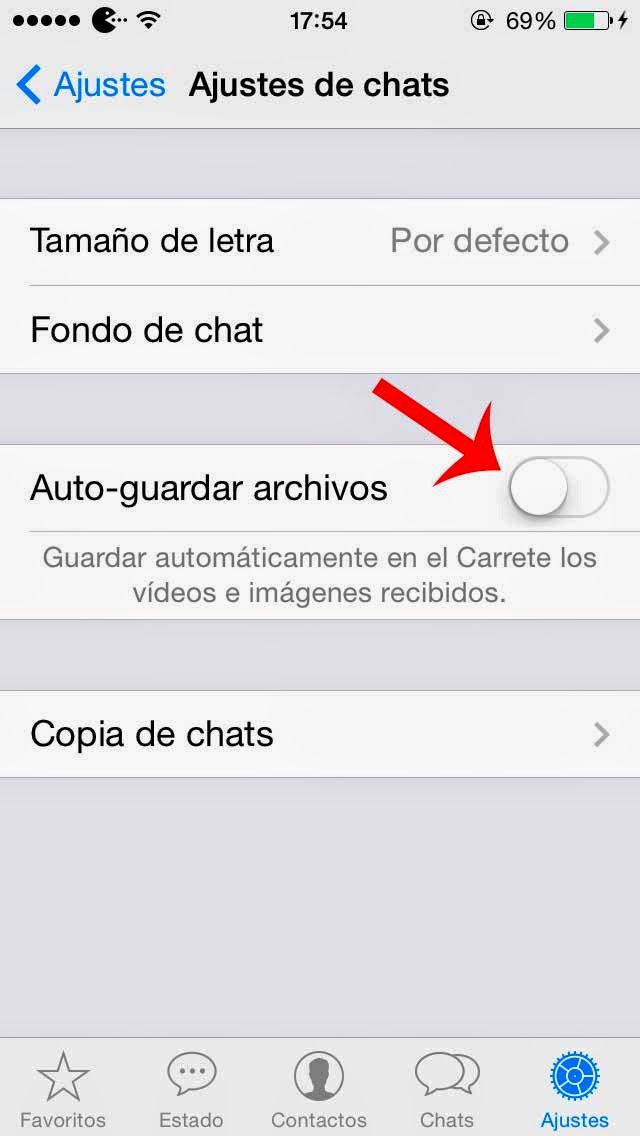Go back to Ajustes

point(90,85)
